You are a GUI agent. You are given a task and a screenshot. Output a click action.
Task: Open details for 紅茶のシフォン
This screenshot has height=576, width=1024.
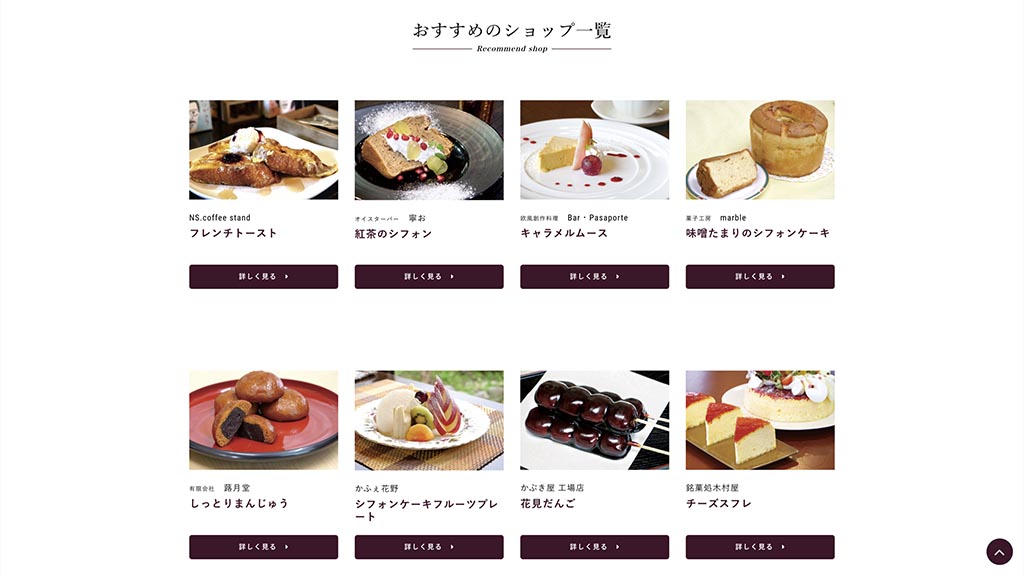tap(429, 277)
